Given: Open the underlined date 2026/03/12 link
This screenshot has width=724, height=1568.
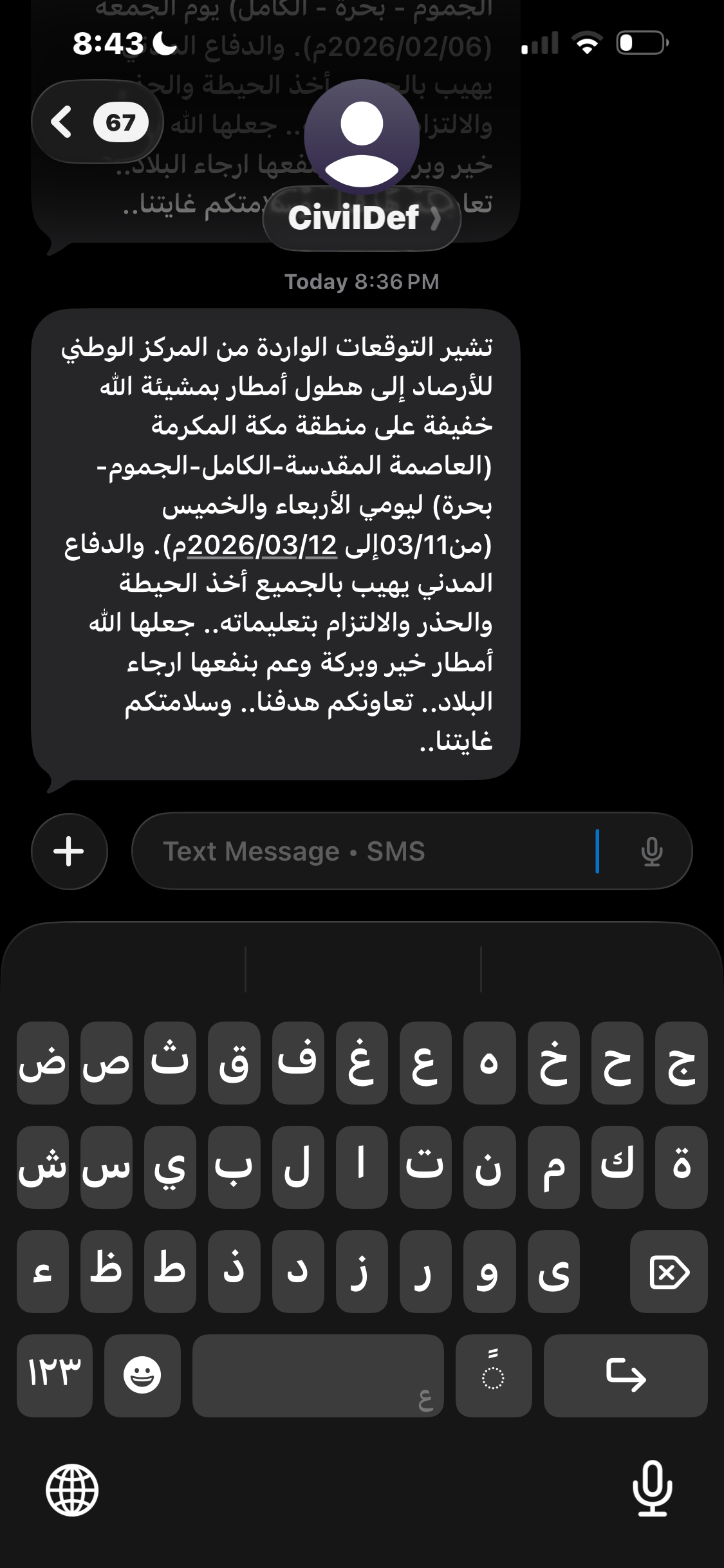Looking at the screenshot, I should pyautogui.click(x=263, y=545).
